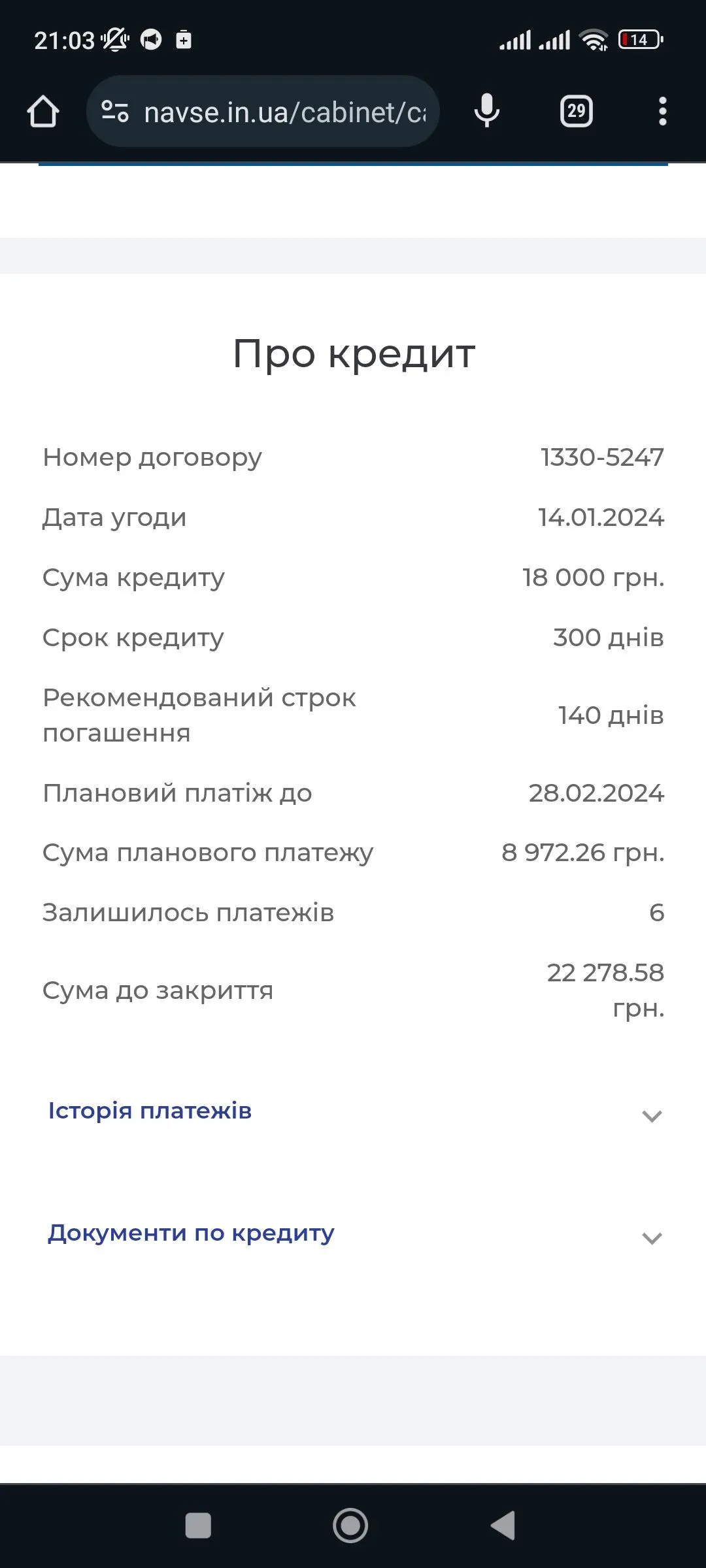Start voice search with the microphone
The image size is (706, 1568).
point(486,111)
